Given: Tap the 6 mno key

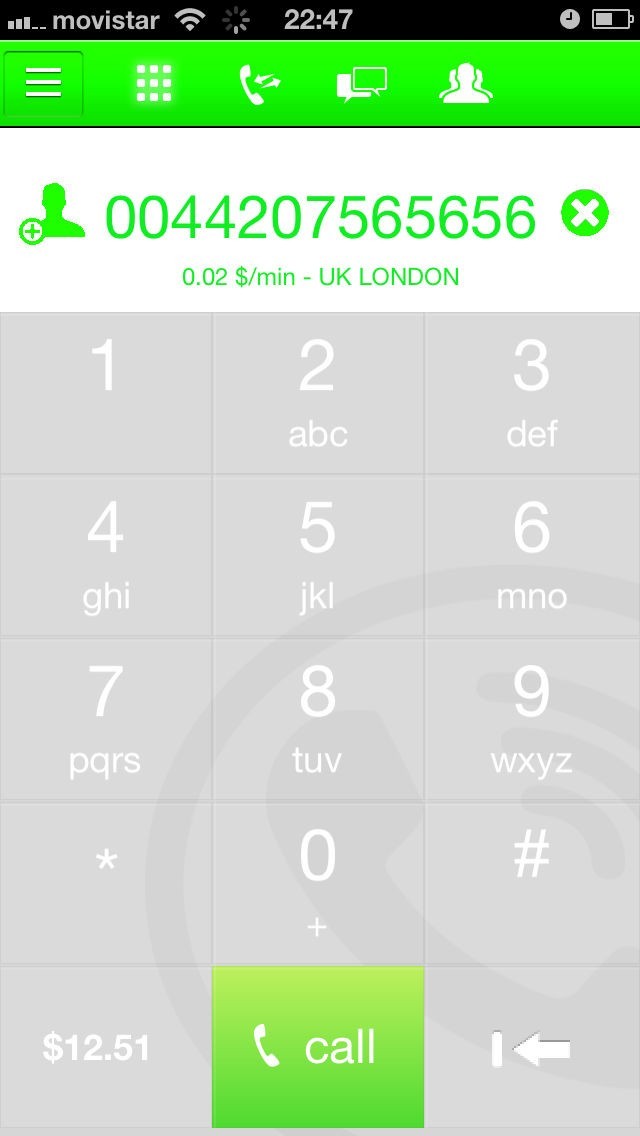Looking at the screenshot, I should click(532, 556).
